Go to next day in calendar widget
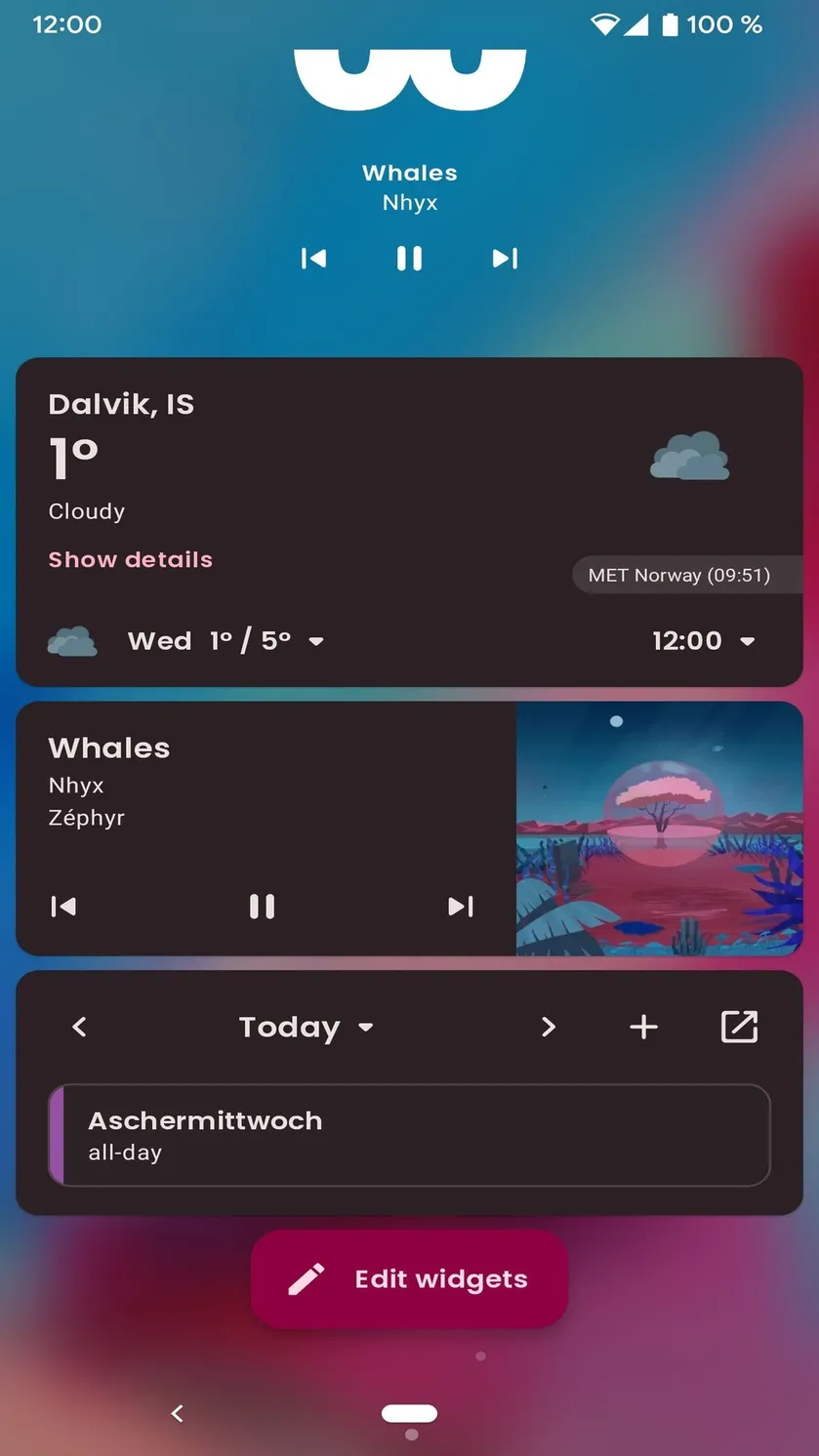Image resolution: width=819 pixels, height=1456 pixels. tap(549, 1027)
